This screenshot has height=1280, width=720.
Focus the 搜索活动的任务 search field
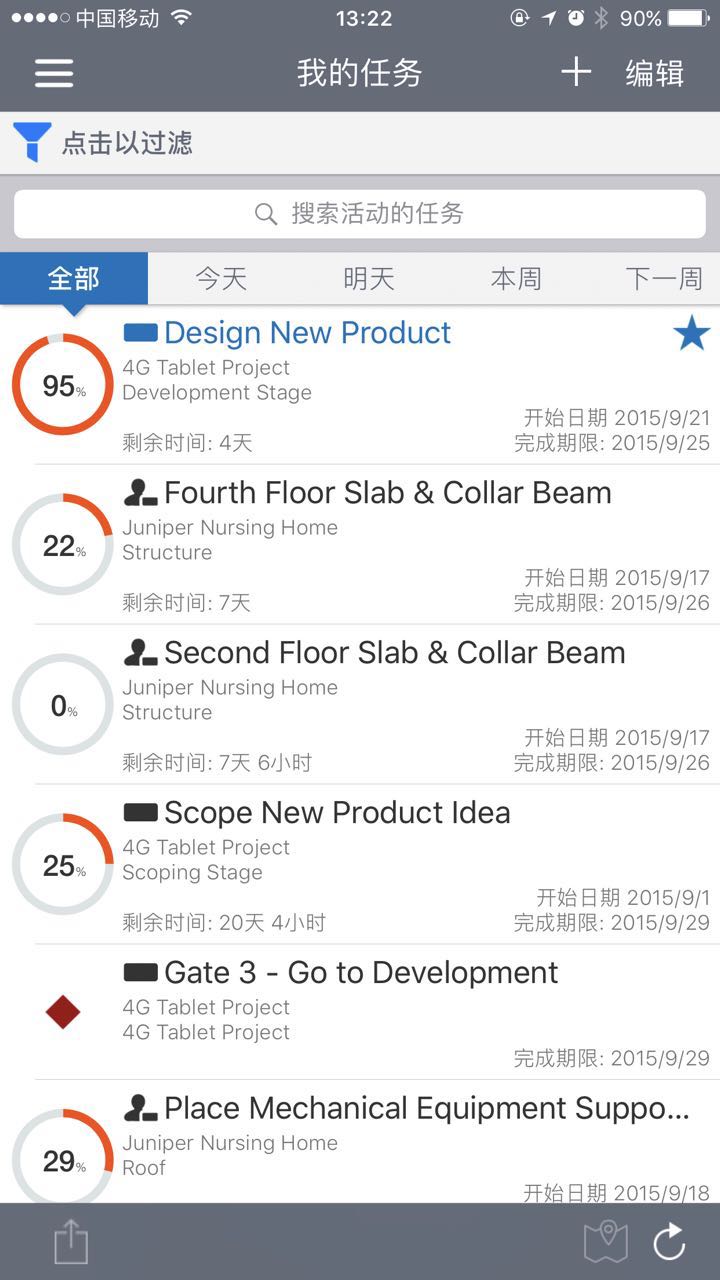pyautogui.click(x=360, y=214)
